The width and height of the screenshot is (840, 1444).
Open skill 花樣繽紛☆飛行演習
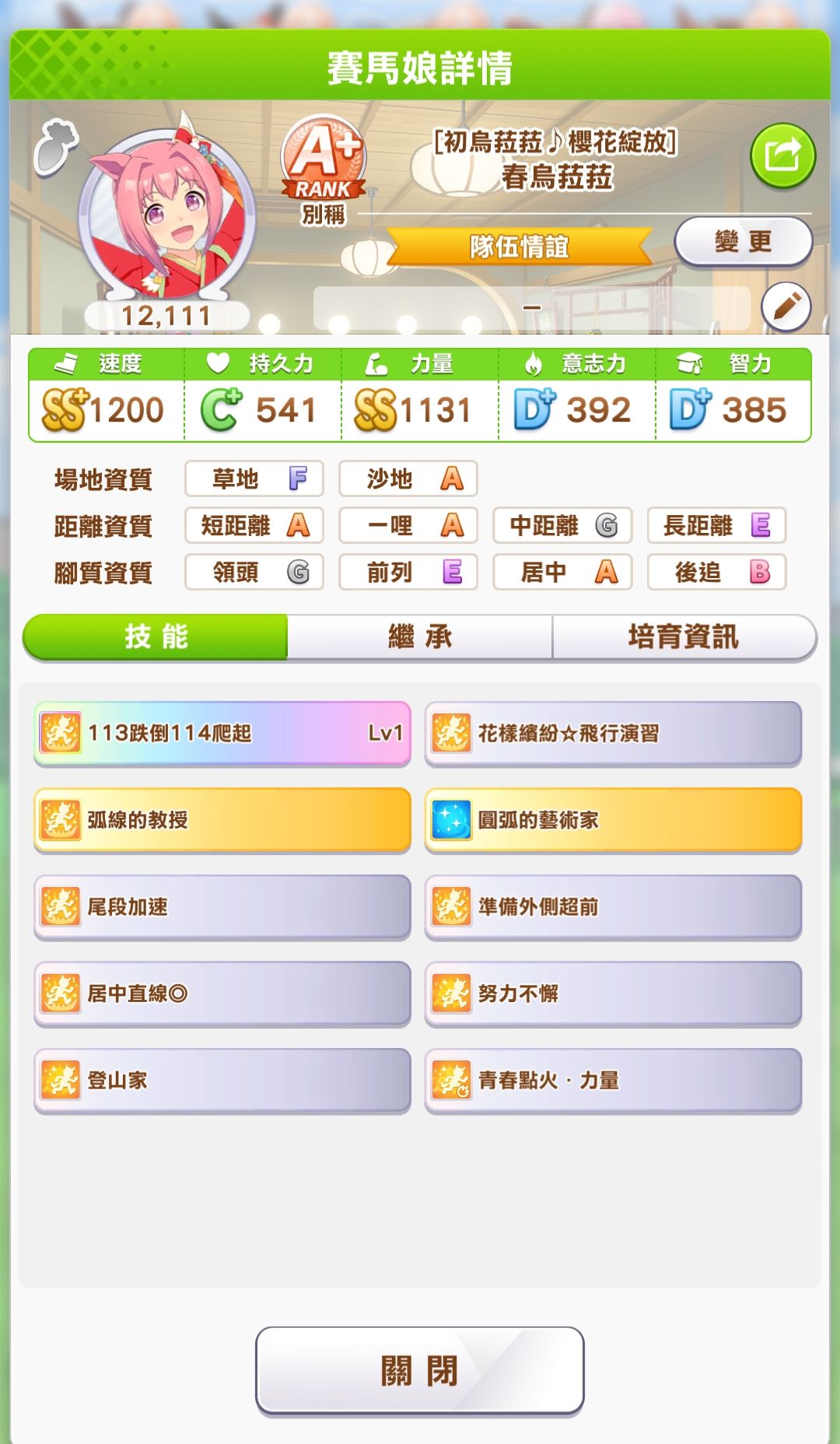click(613, 734)
